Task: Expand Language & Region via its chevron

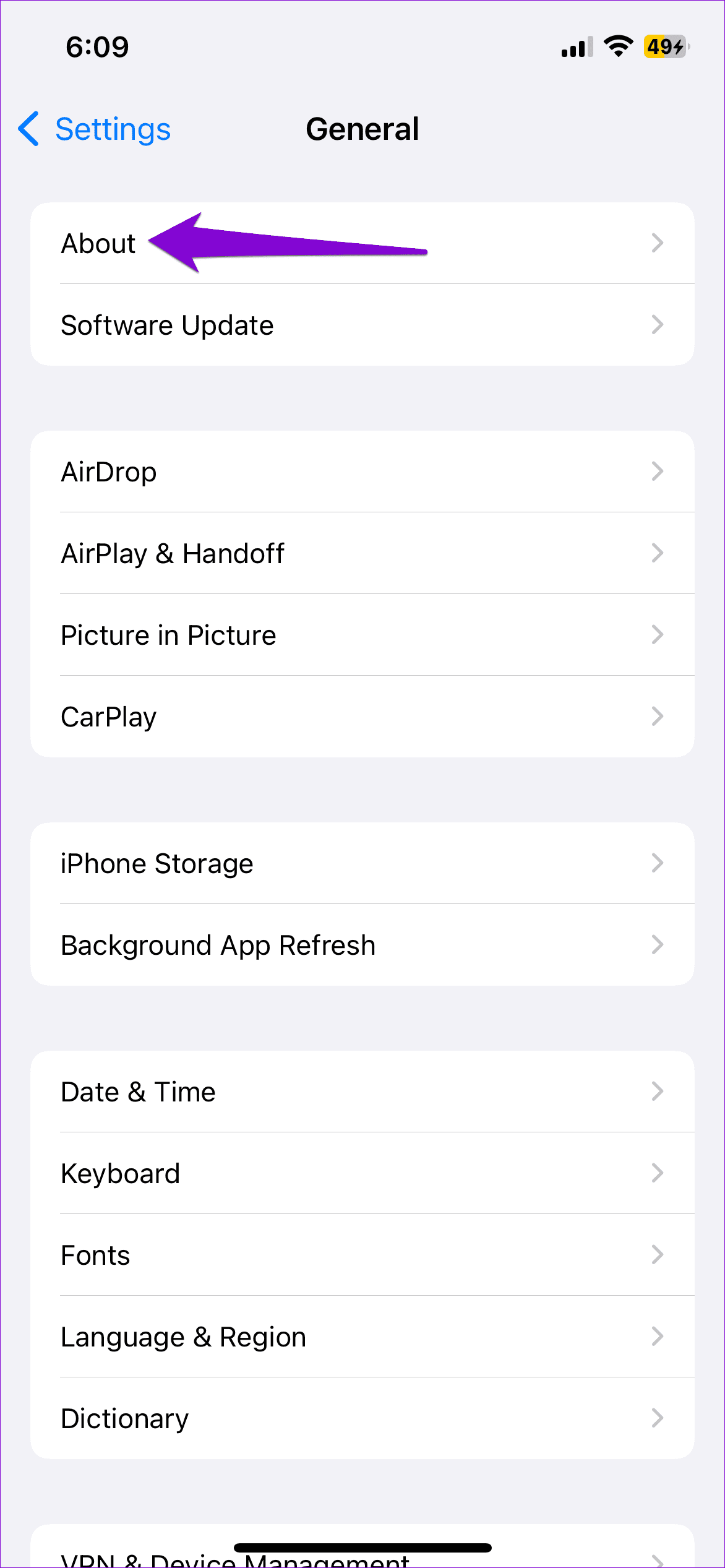Action: pos(658,1336)
